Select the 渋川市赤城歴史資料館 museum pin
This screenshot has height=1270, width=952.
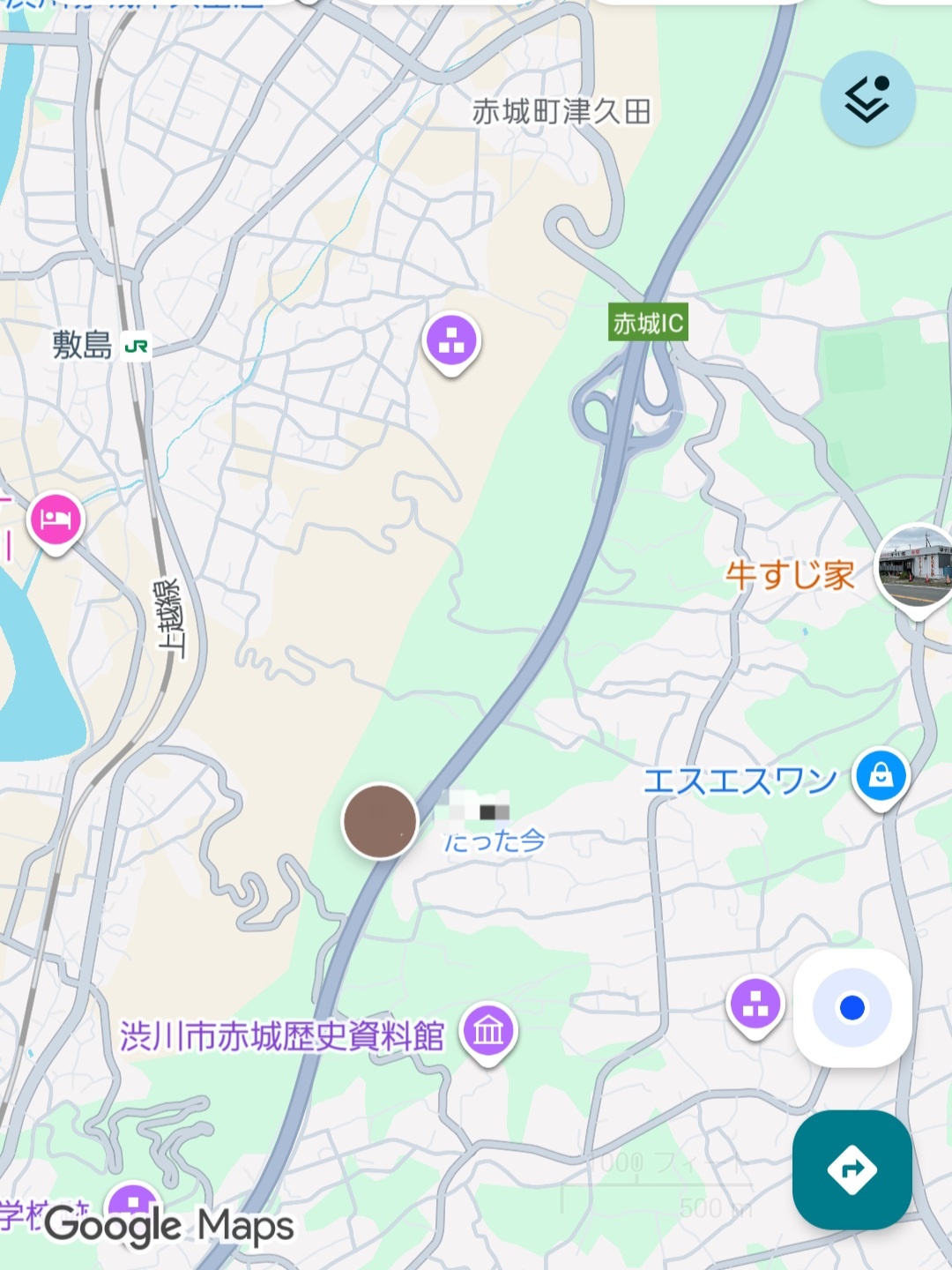point(488,1030)
